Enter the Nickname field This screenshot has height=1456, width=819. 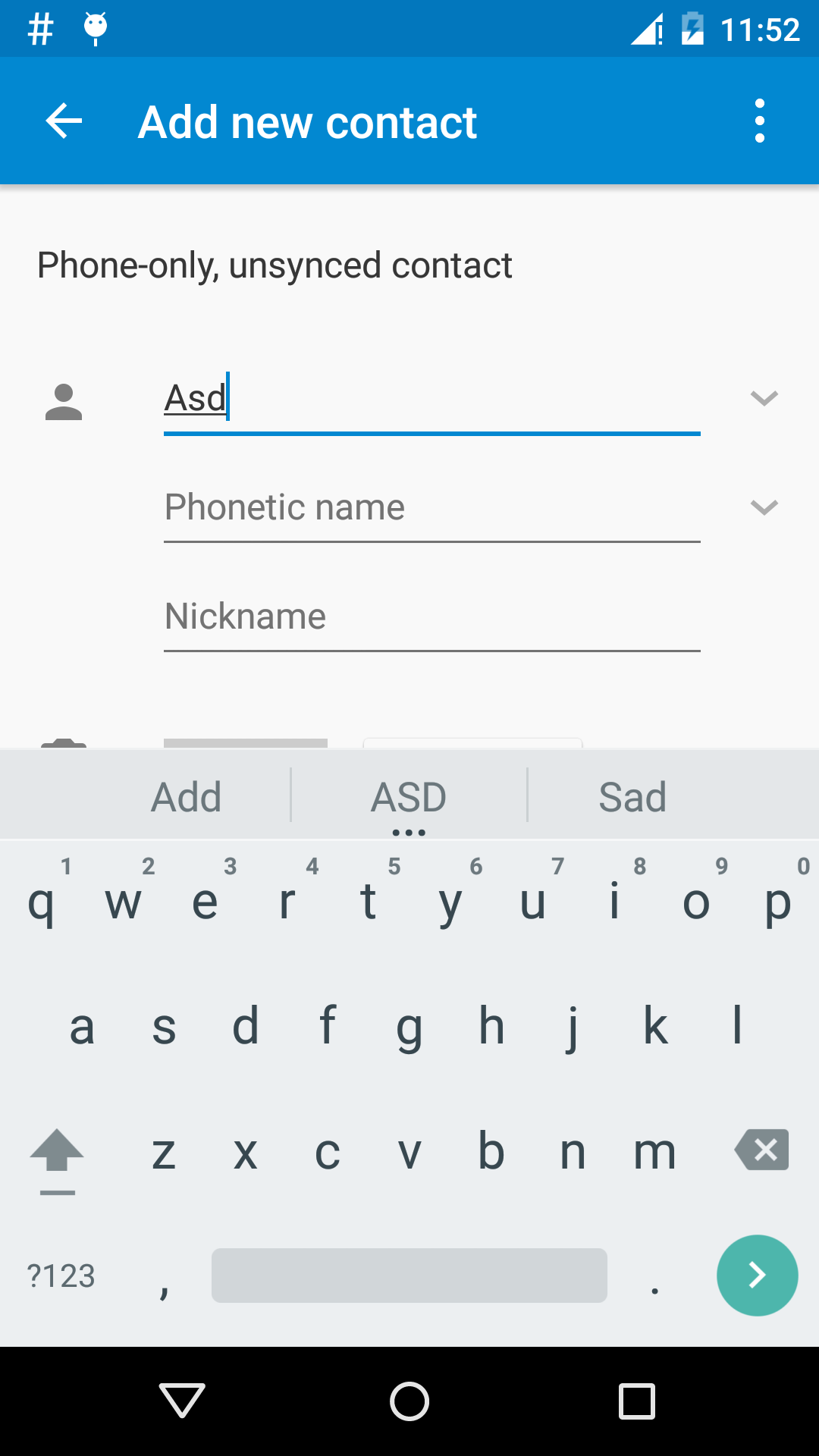click(431, 617)
